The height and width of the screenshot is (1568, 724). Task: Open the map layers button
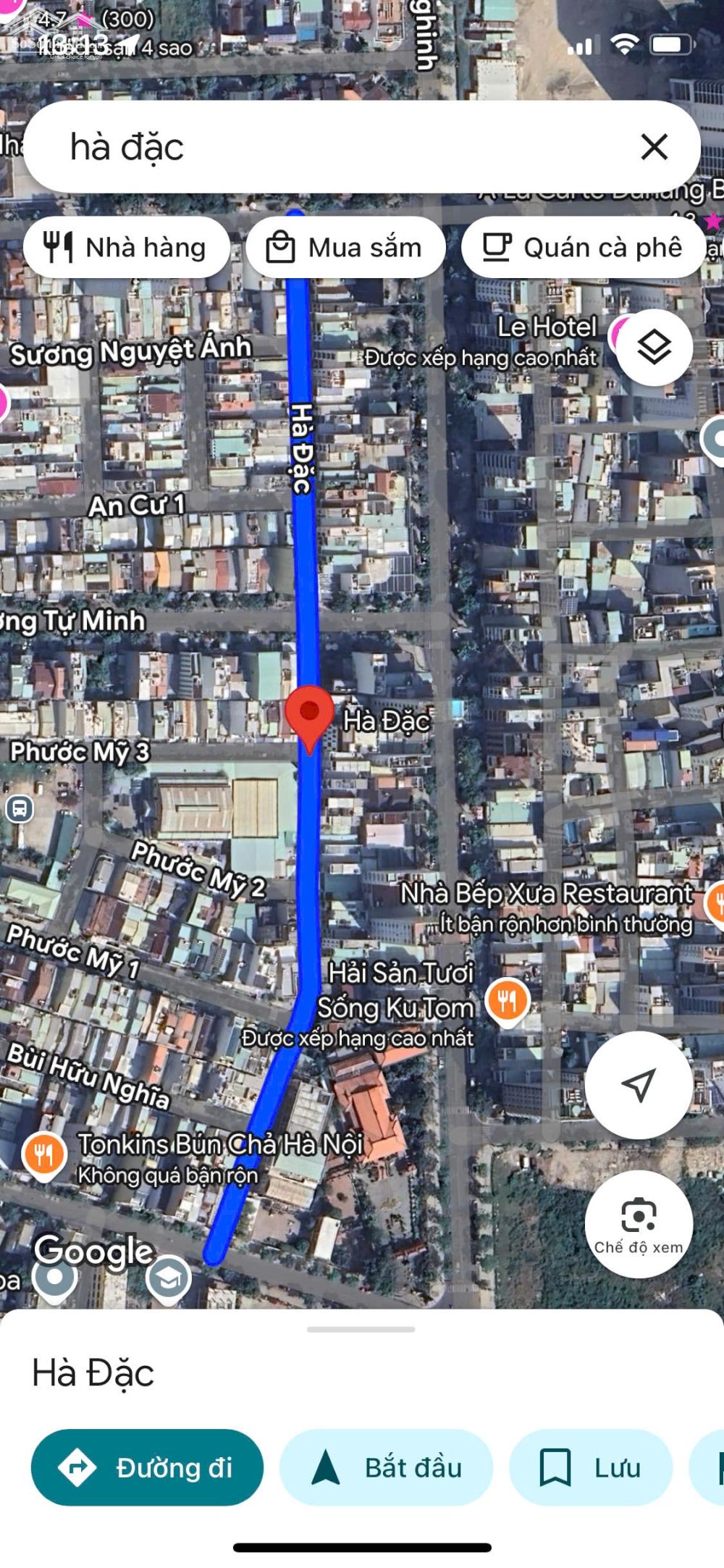(x=654, y=348)
